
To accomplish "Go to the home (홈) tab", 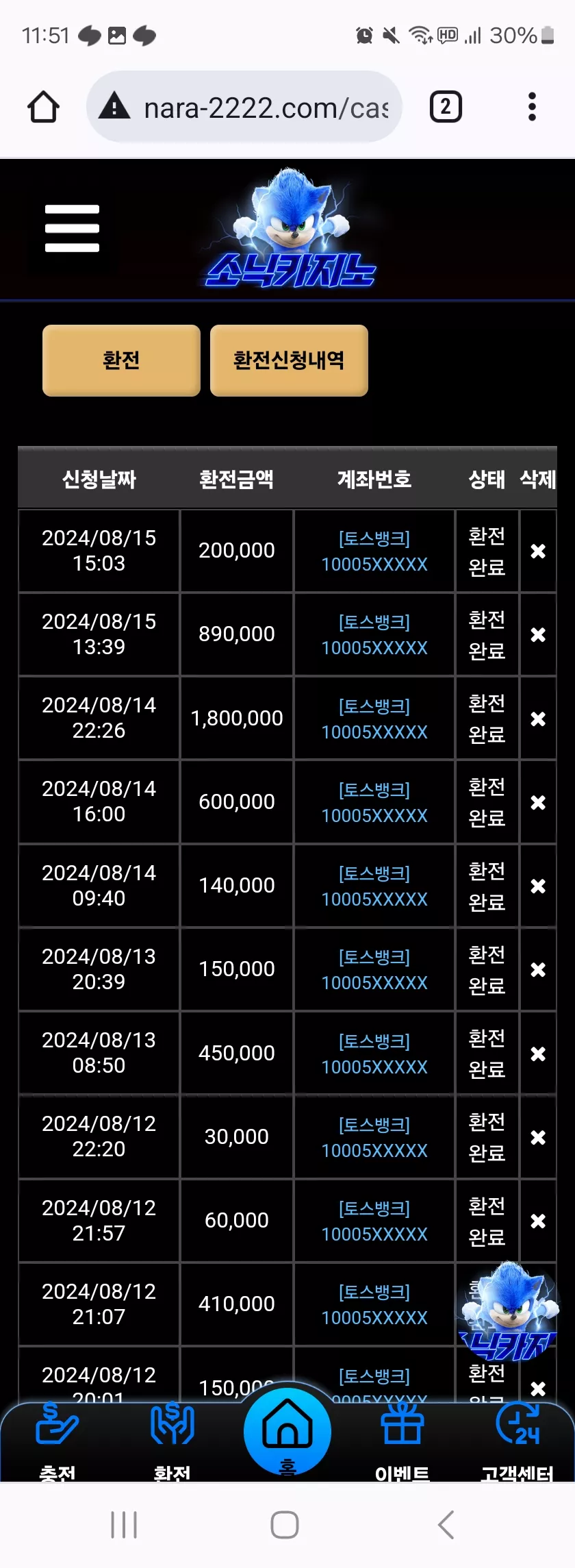I will click(x=287, y=1432).
